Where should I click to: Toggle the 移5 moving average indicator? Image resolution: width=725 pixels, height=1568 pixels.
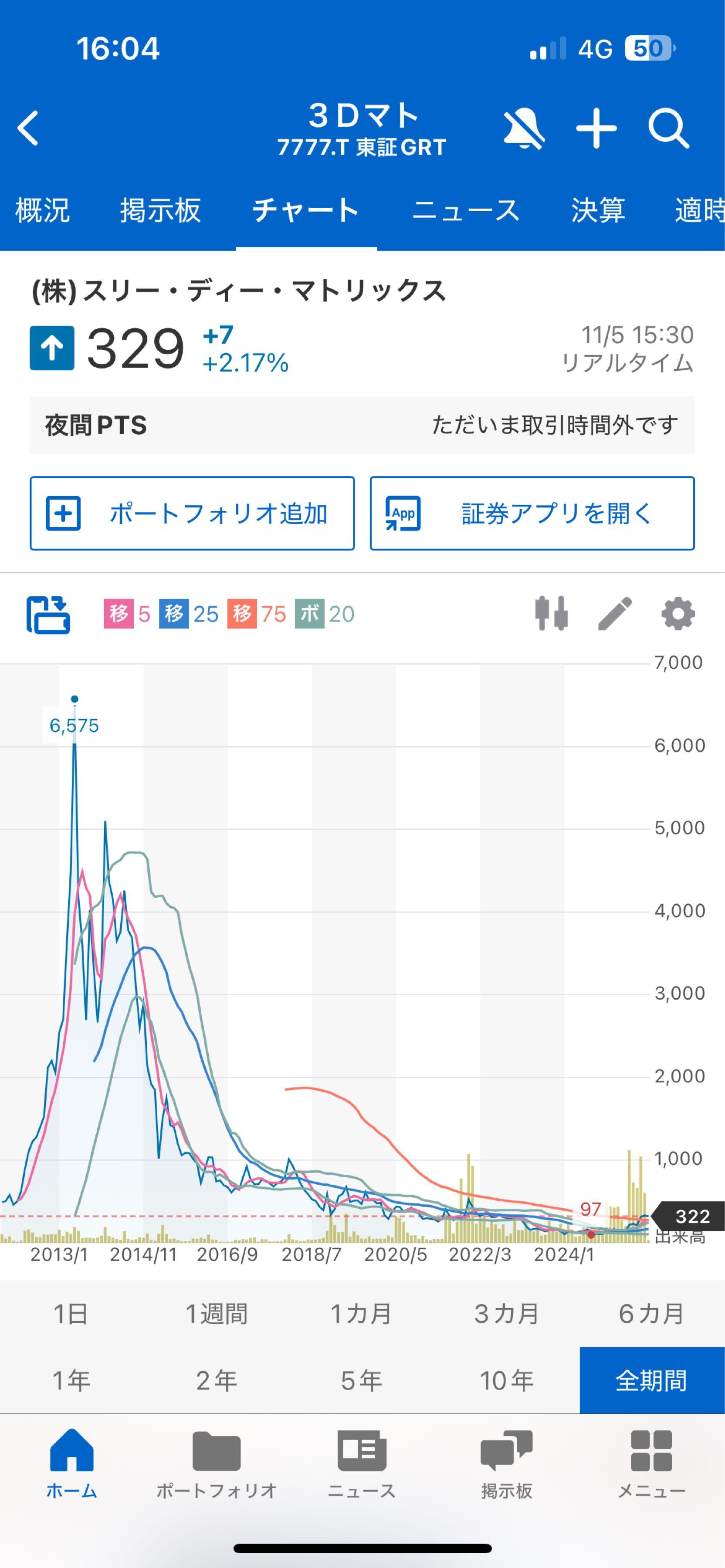(x=125, y=614)
